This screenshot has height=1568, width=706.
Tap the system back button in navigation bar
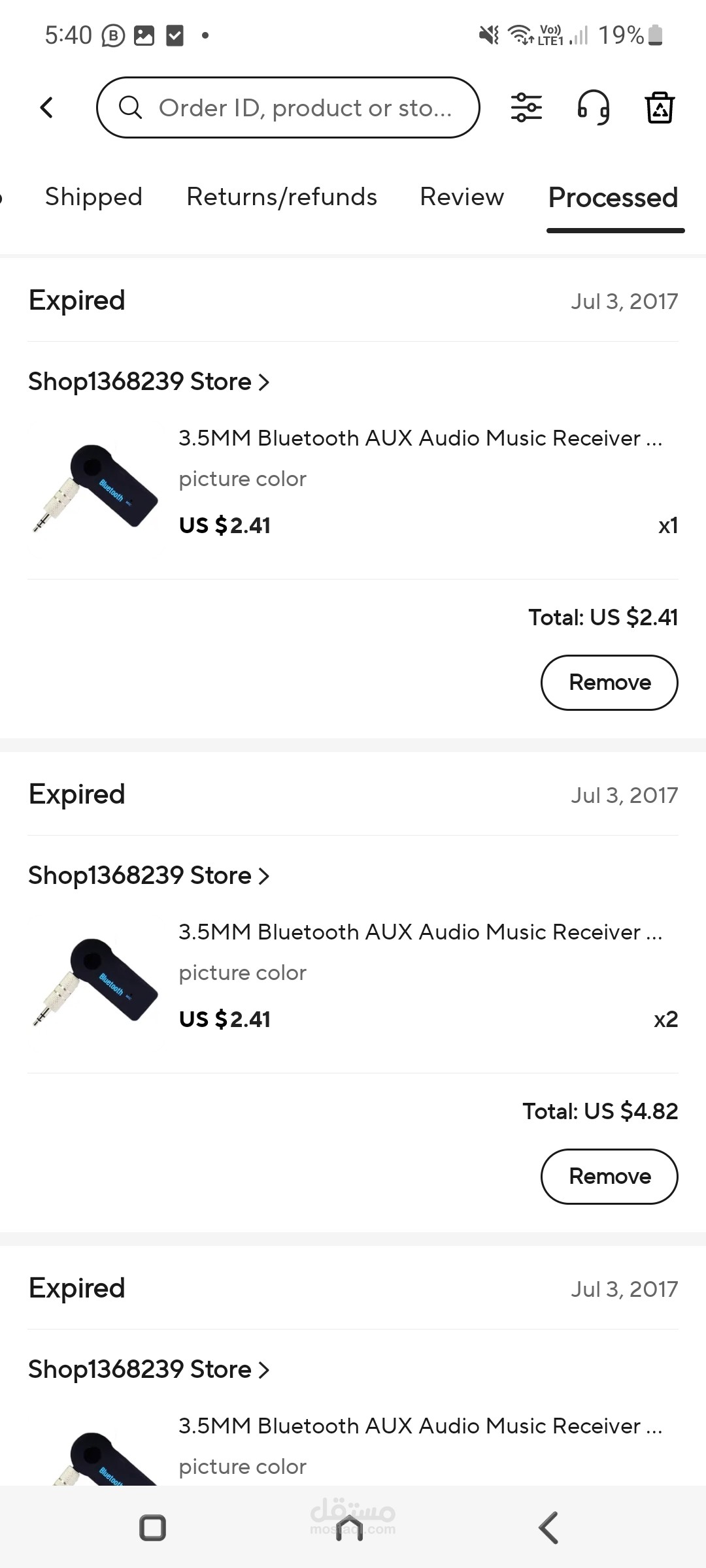point(548,1528)
